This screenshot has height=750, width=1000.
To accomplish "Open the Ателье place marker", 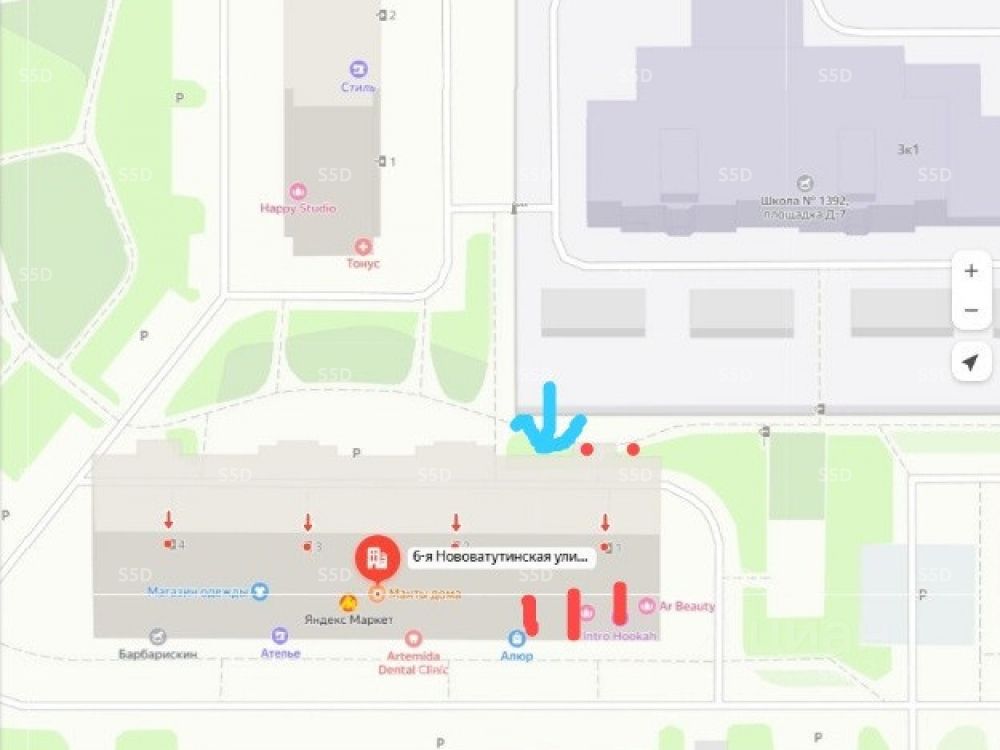I will tap(280, 636).
